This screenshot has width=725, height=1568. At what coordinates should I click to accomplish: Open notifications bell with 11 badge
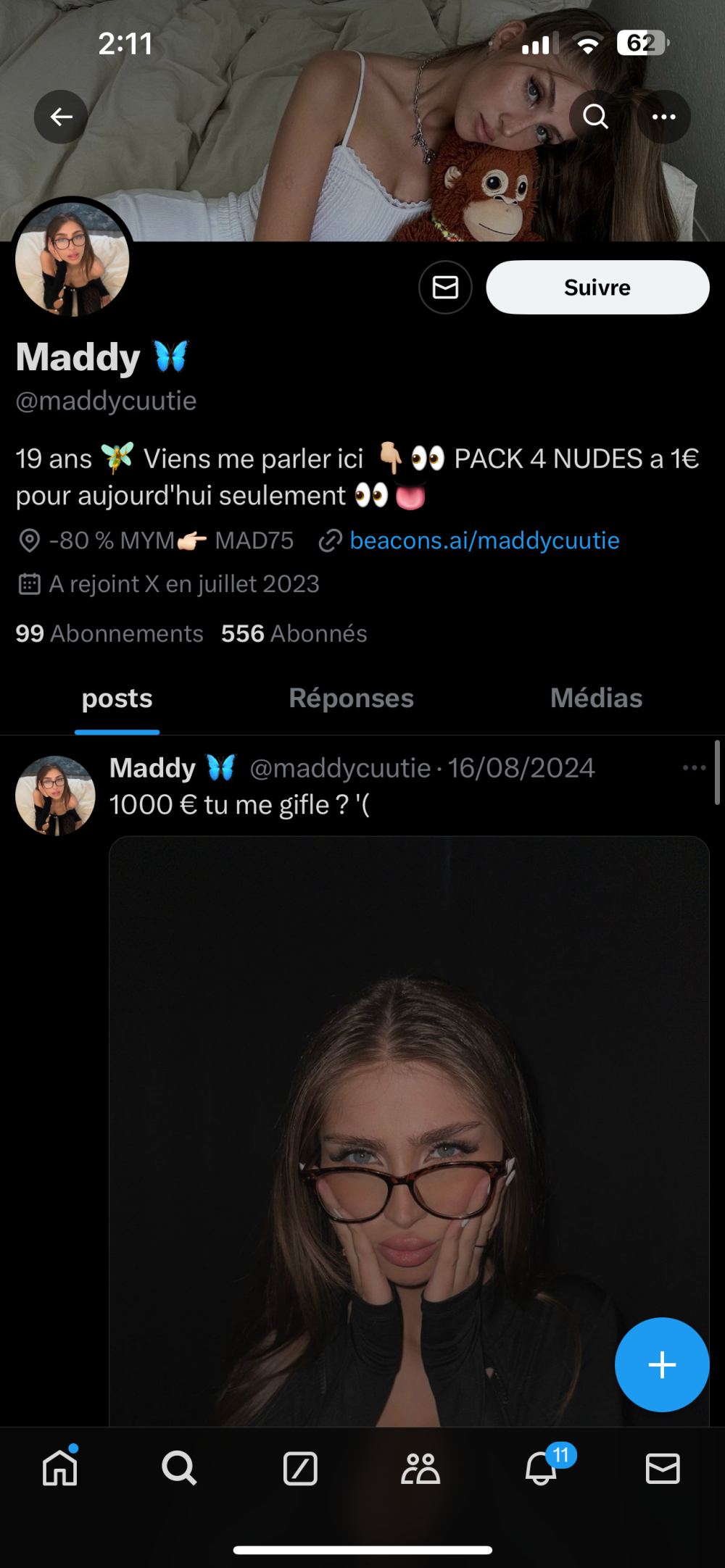click(542, 1469)
